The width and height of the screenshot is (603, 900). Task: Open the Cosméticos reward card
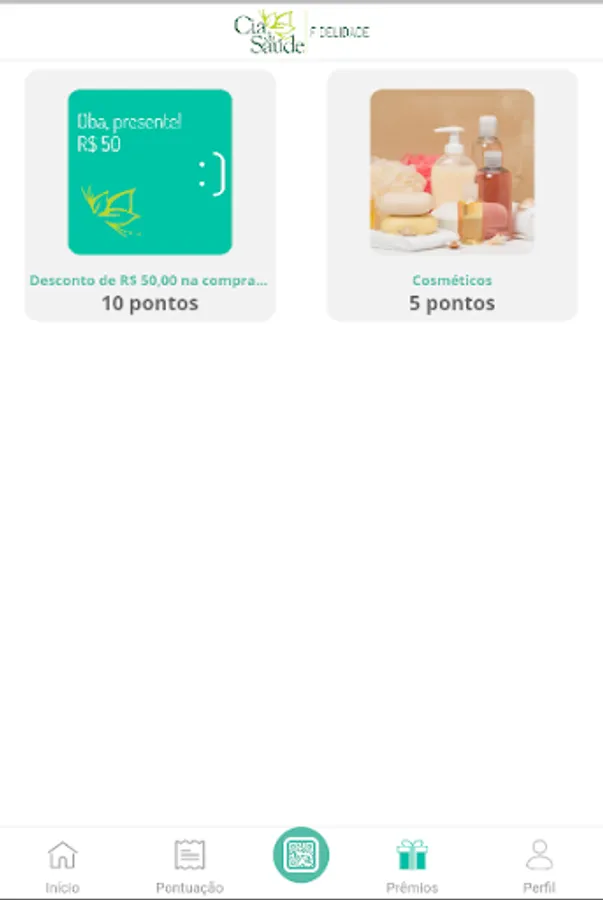[x=452, y=195]
